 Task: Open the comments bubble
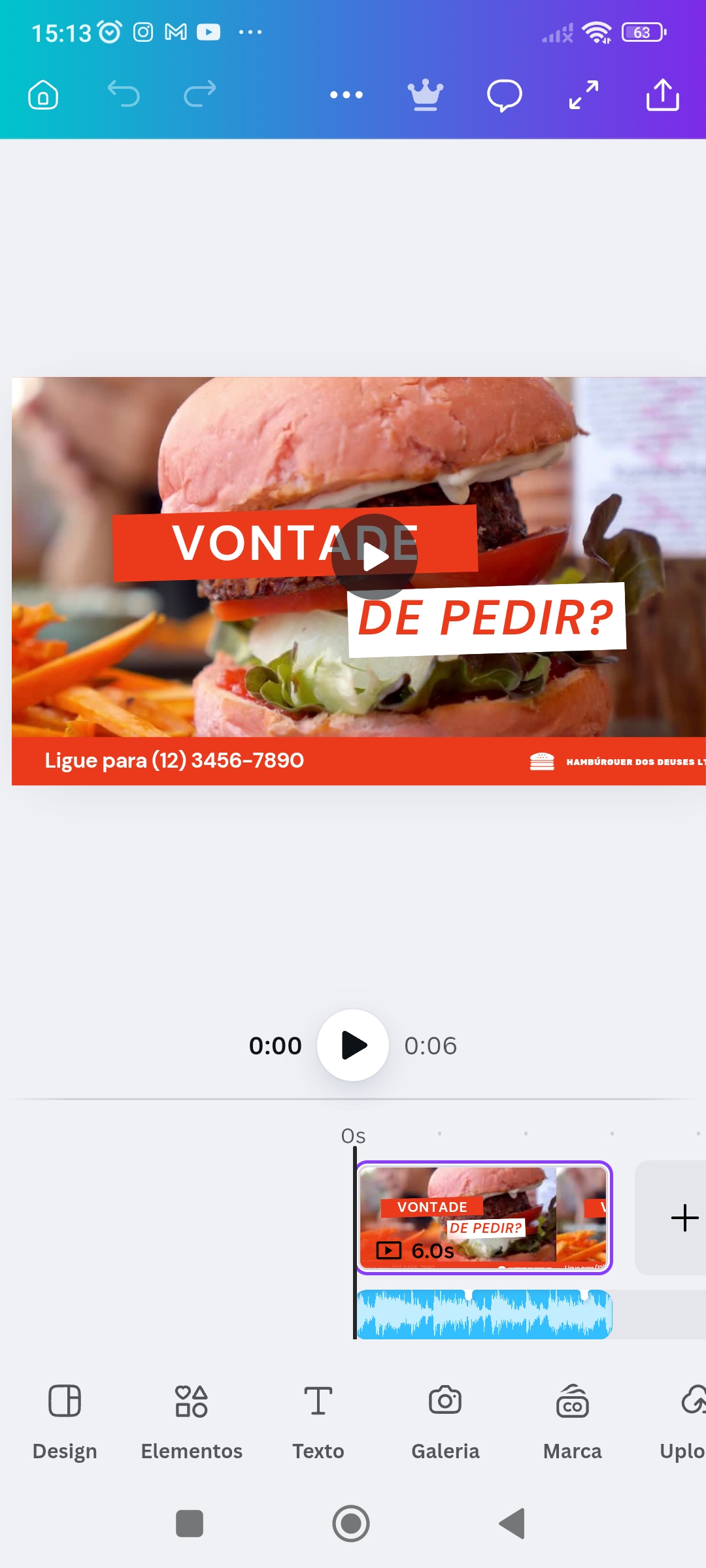[505, 95]
